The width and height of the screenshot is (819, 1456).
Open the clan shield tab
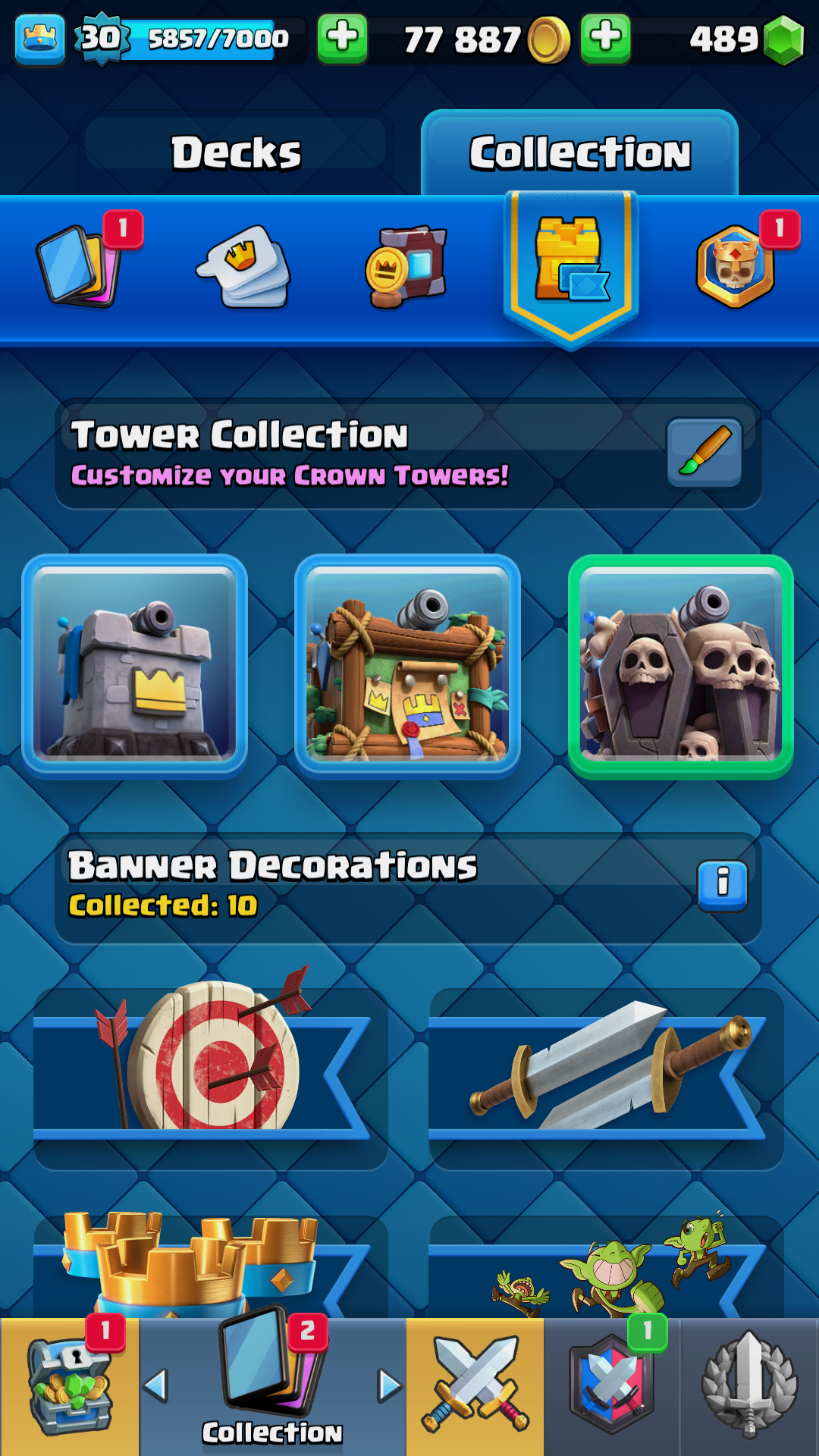(x=612, y=1387)
